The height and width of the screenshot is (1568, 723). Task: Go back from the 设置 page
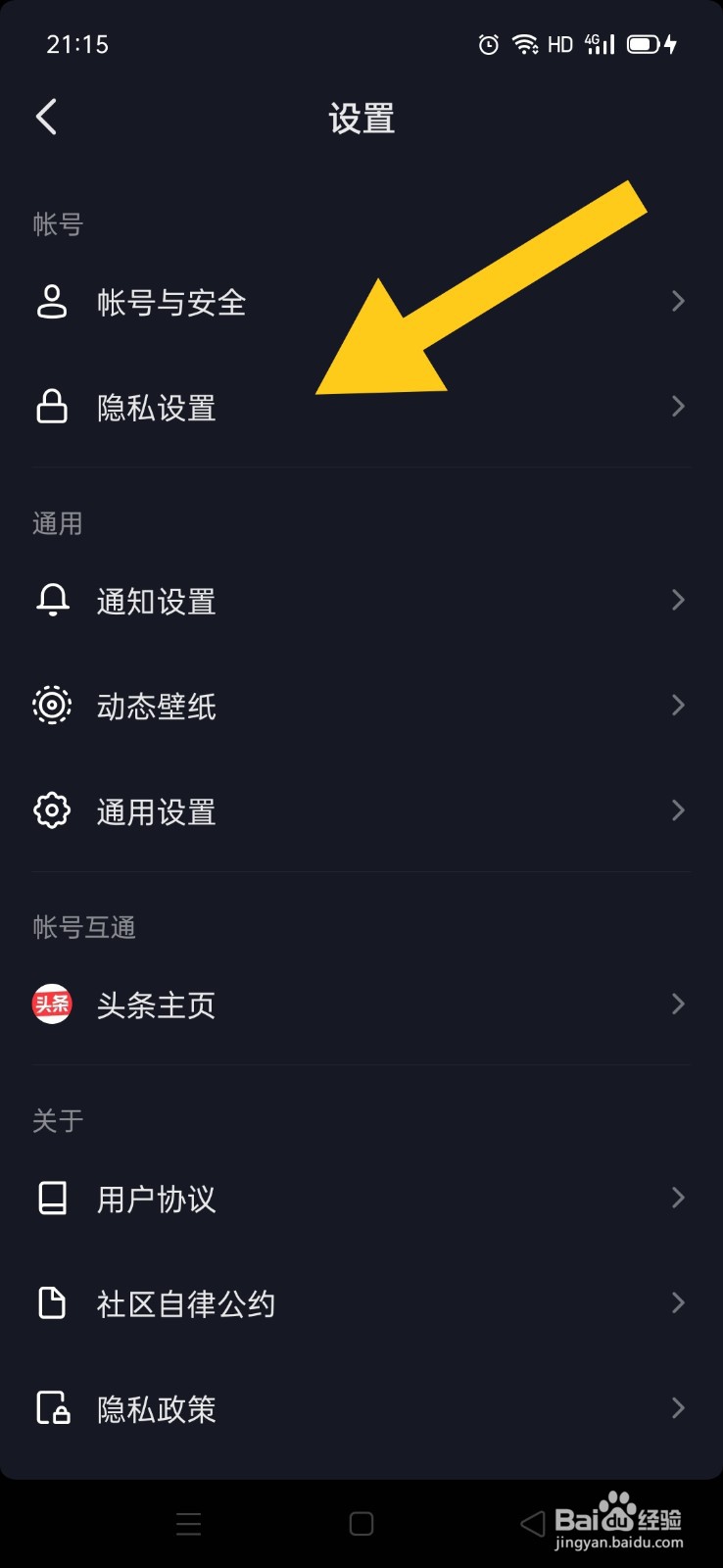(47, 117)
